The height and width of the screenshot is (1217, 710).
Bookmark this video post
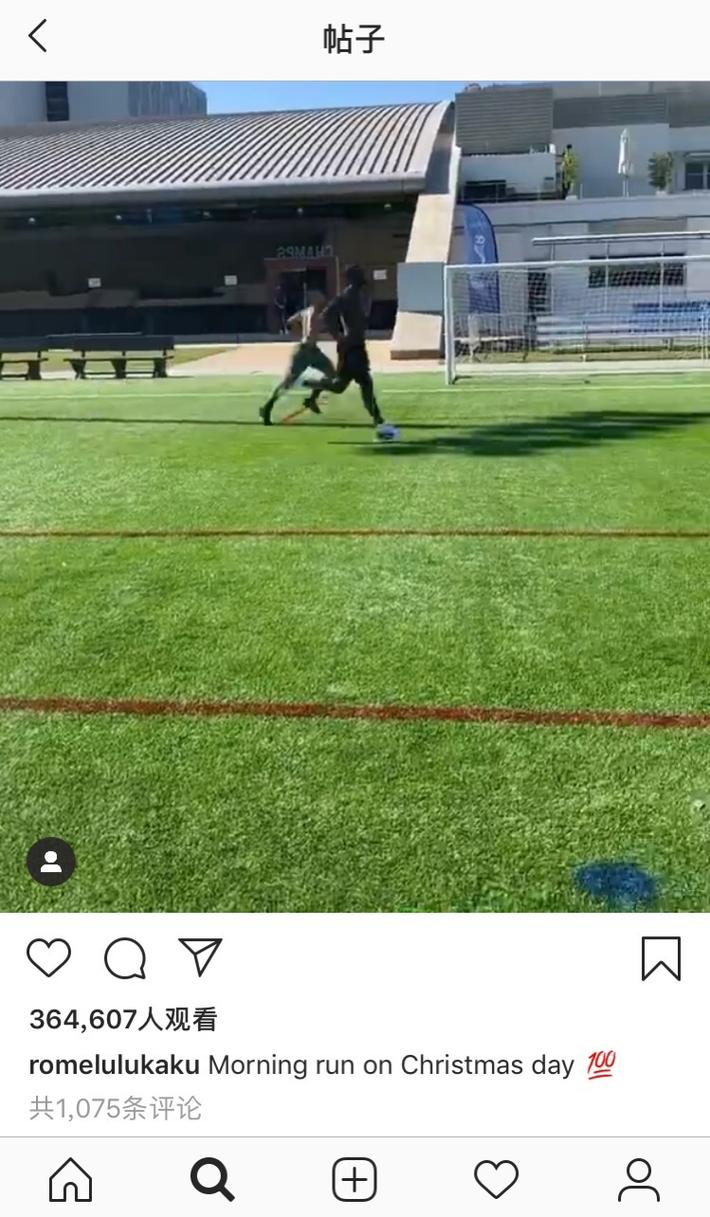pos(660,958)
